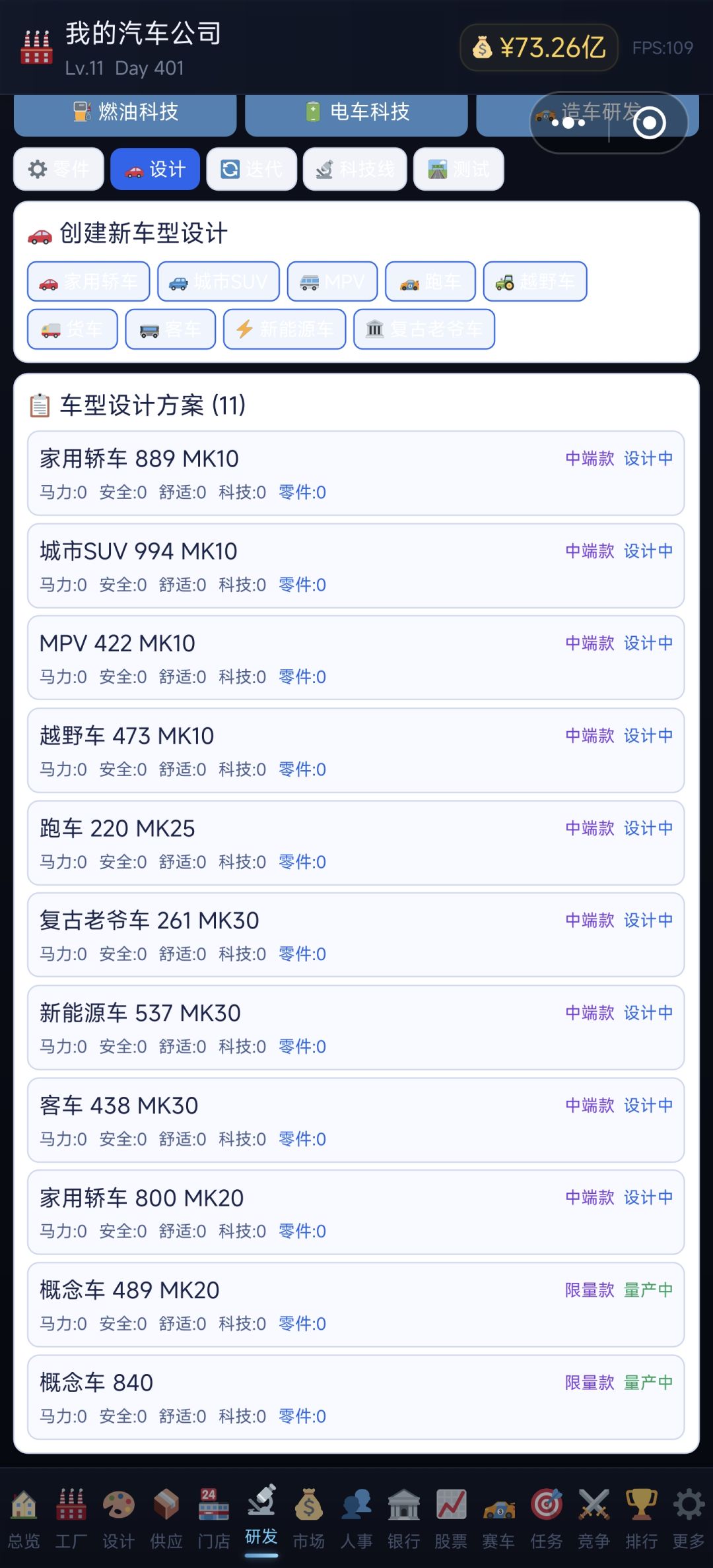Screen dimensions: 713x1568
Task: Switch to the 电车科技 section
Action: point(356,114)
